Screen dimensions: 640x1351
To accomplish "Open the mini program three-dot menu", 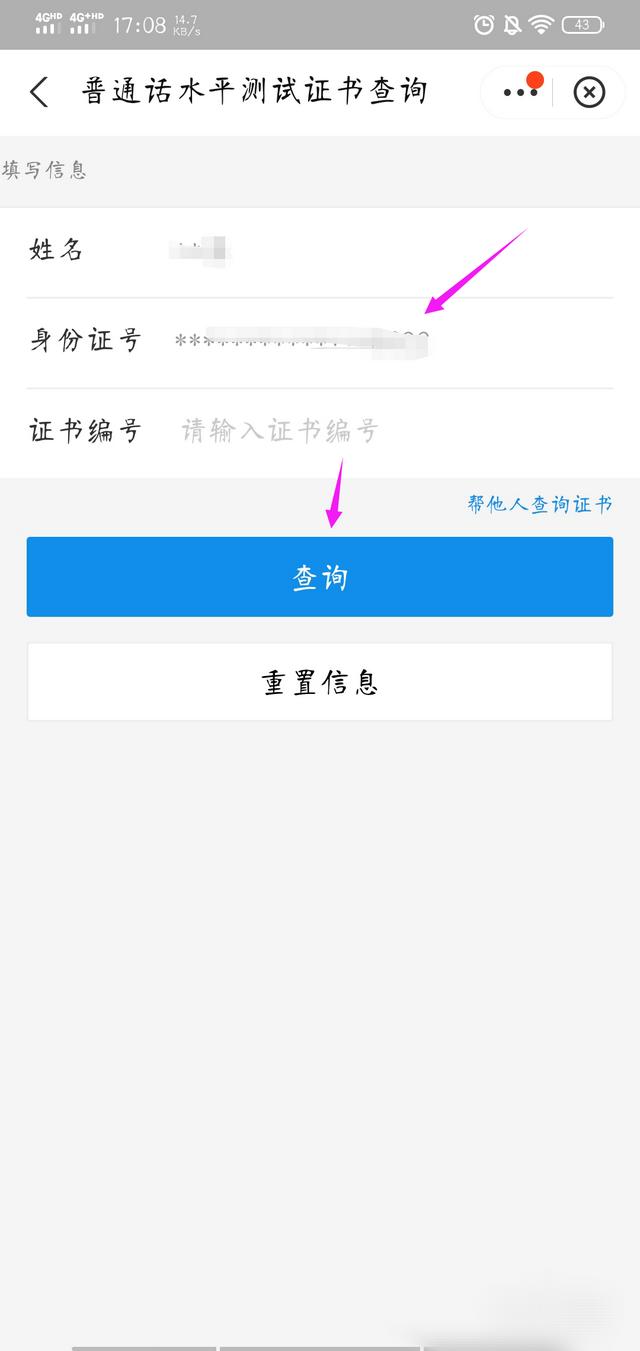I will [520, 92].
